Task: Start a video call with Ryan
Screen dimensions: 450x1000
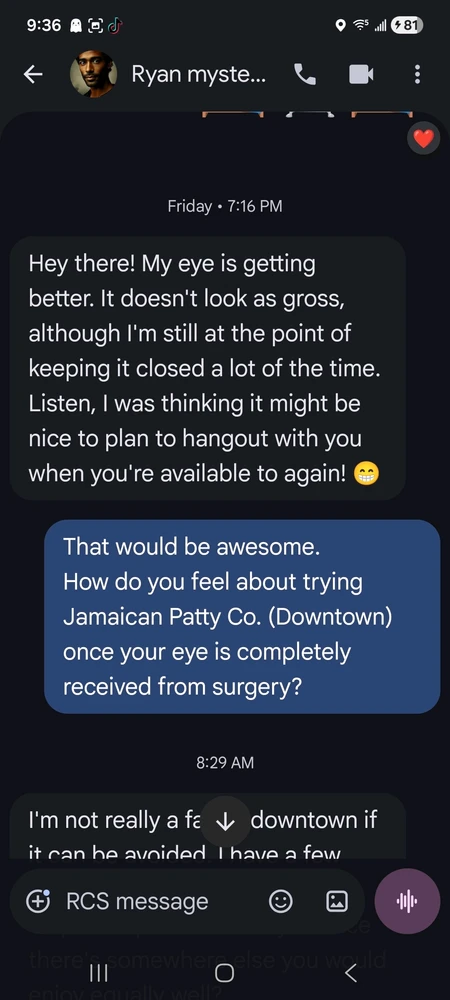Action: pos(361,75)
